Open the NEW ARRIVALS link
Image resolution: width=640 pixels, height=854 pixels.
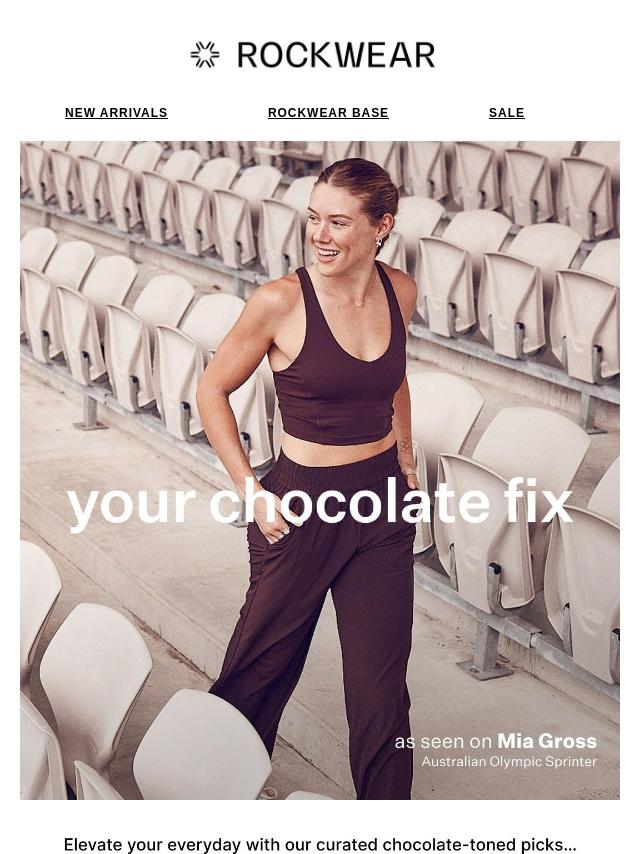[x=116, y=113]
